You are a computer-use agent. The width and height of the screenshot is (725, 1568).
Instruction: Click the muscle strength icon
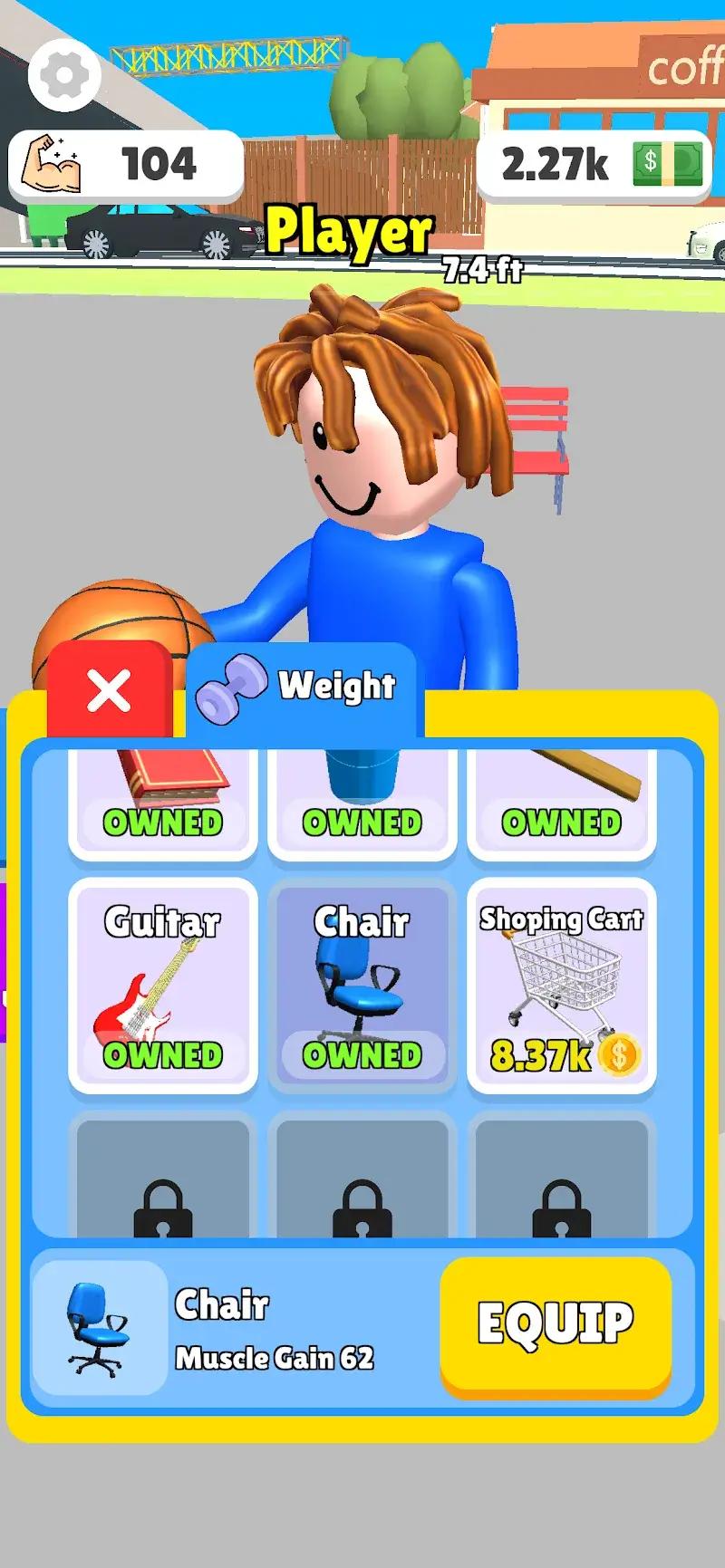[53, 163]
